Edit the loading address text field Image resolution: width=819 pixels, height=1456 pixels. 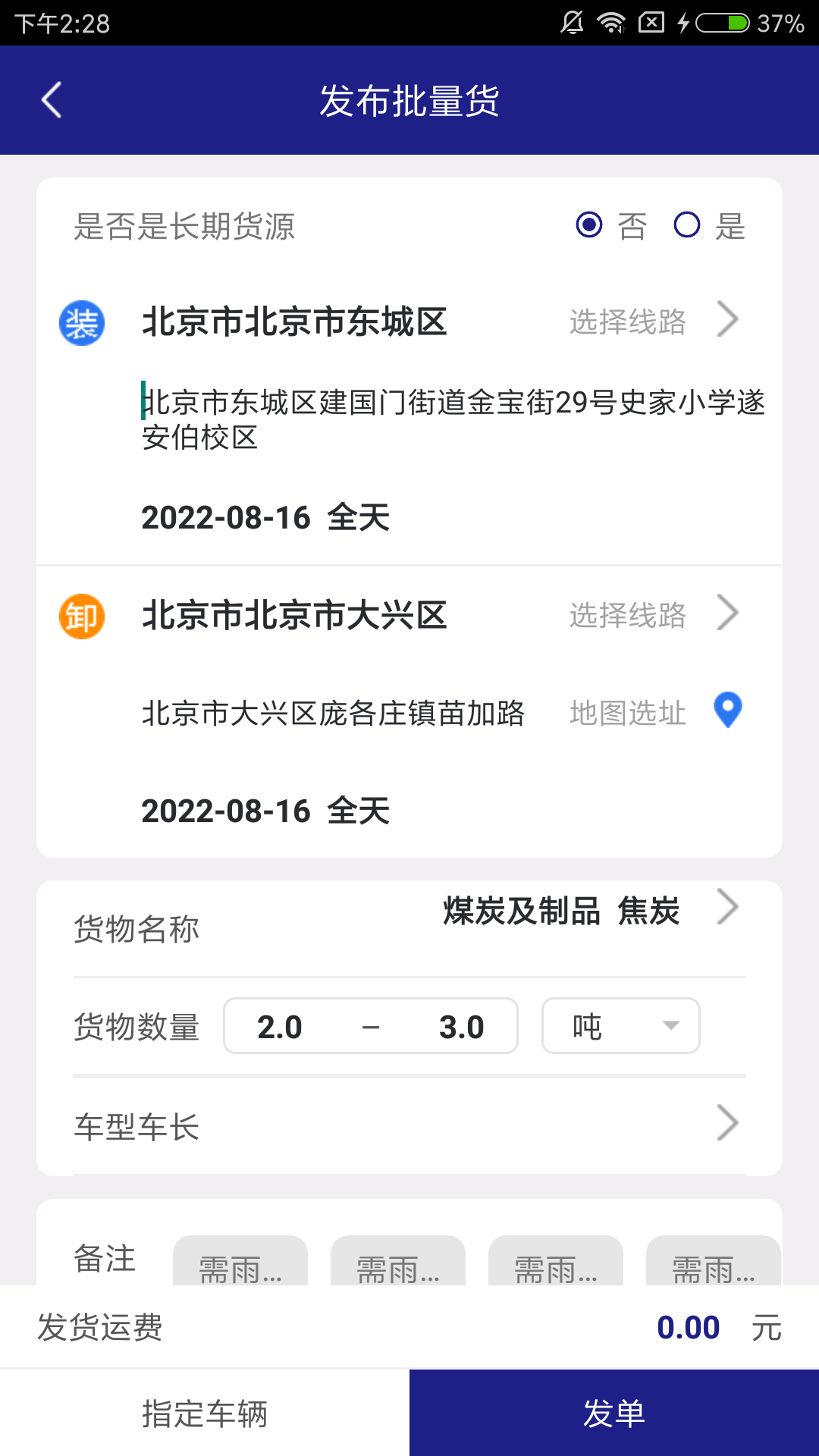pos(453,419)
